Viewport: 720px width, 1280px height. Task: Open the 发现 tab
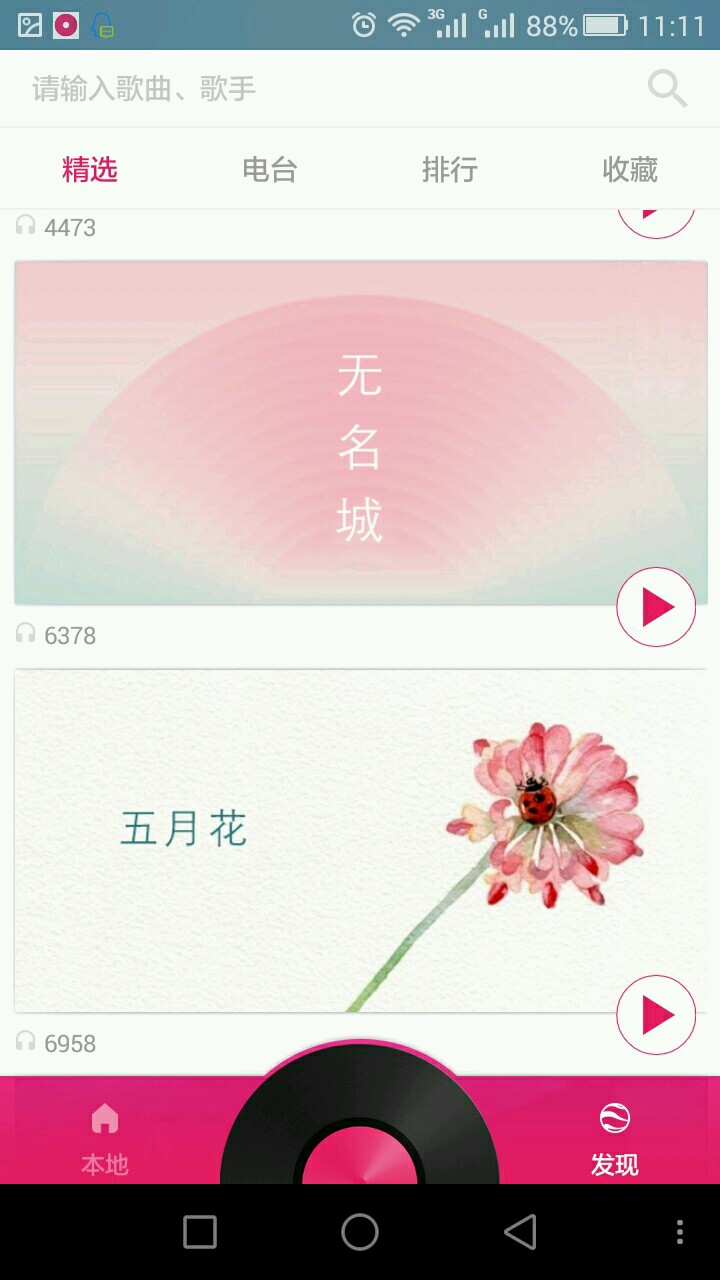pyautogui.click(x=614, y=1138)
